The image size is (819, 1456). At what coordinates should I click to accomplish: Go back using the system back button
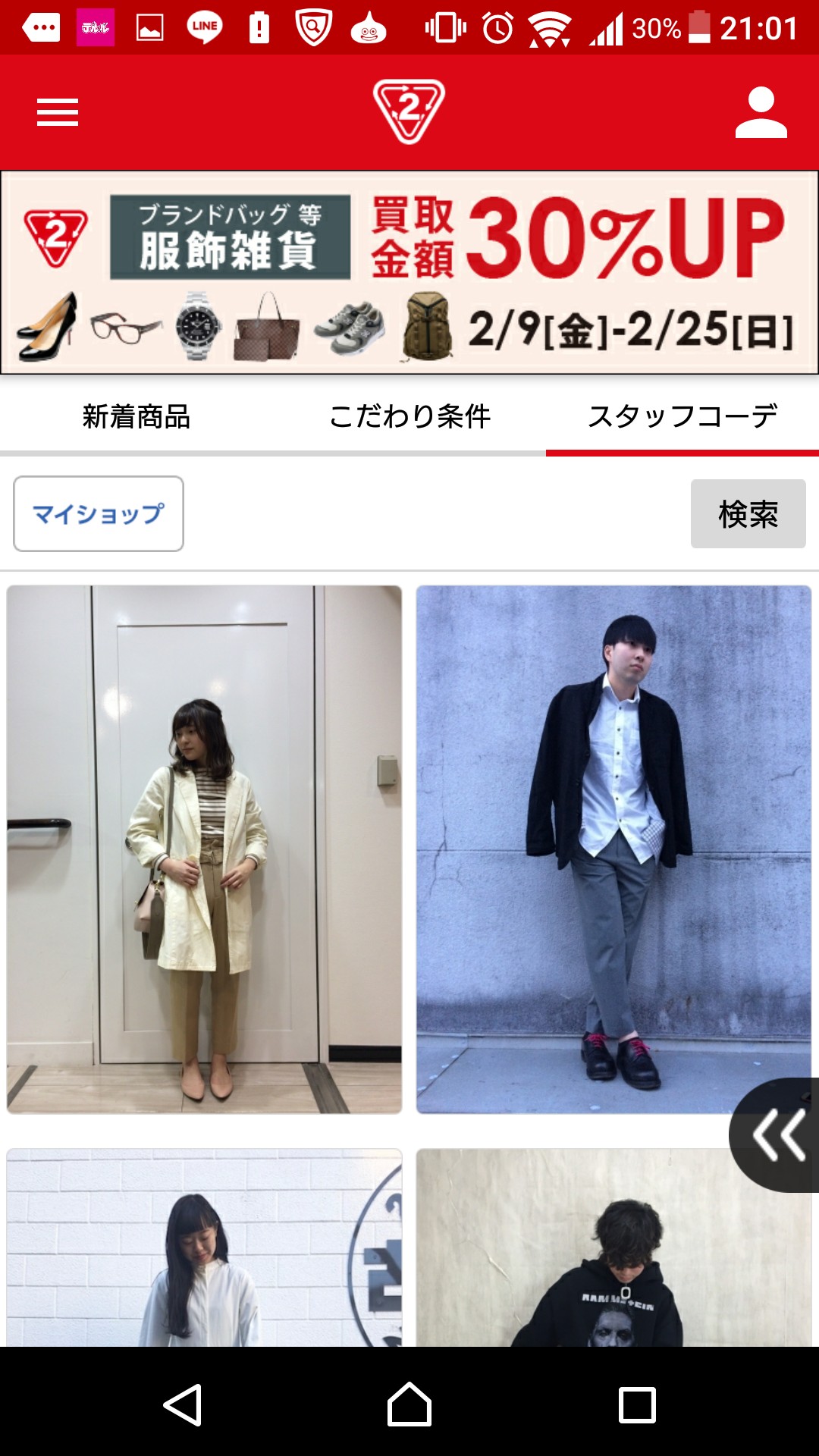point(183,1404)
